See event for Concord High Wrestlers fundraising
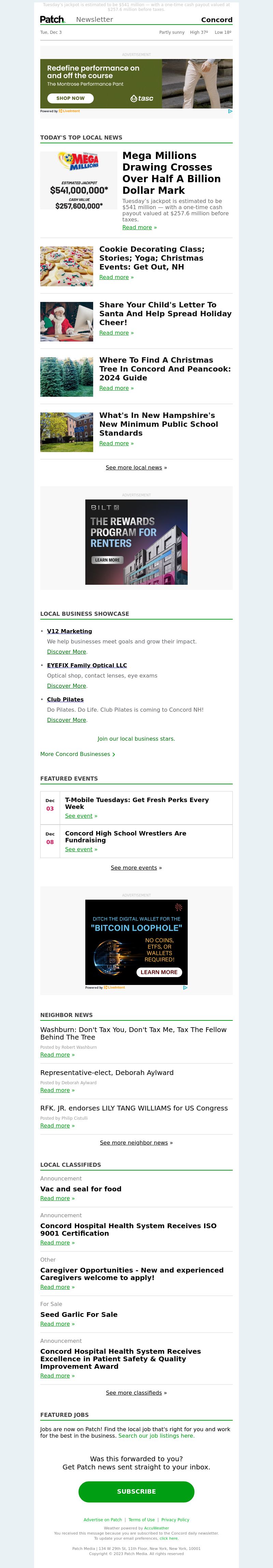This screenshot has width=273, height=1568. (x=79, y=849)
